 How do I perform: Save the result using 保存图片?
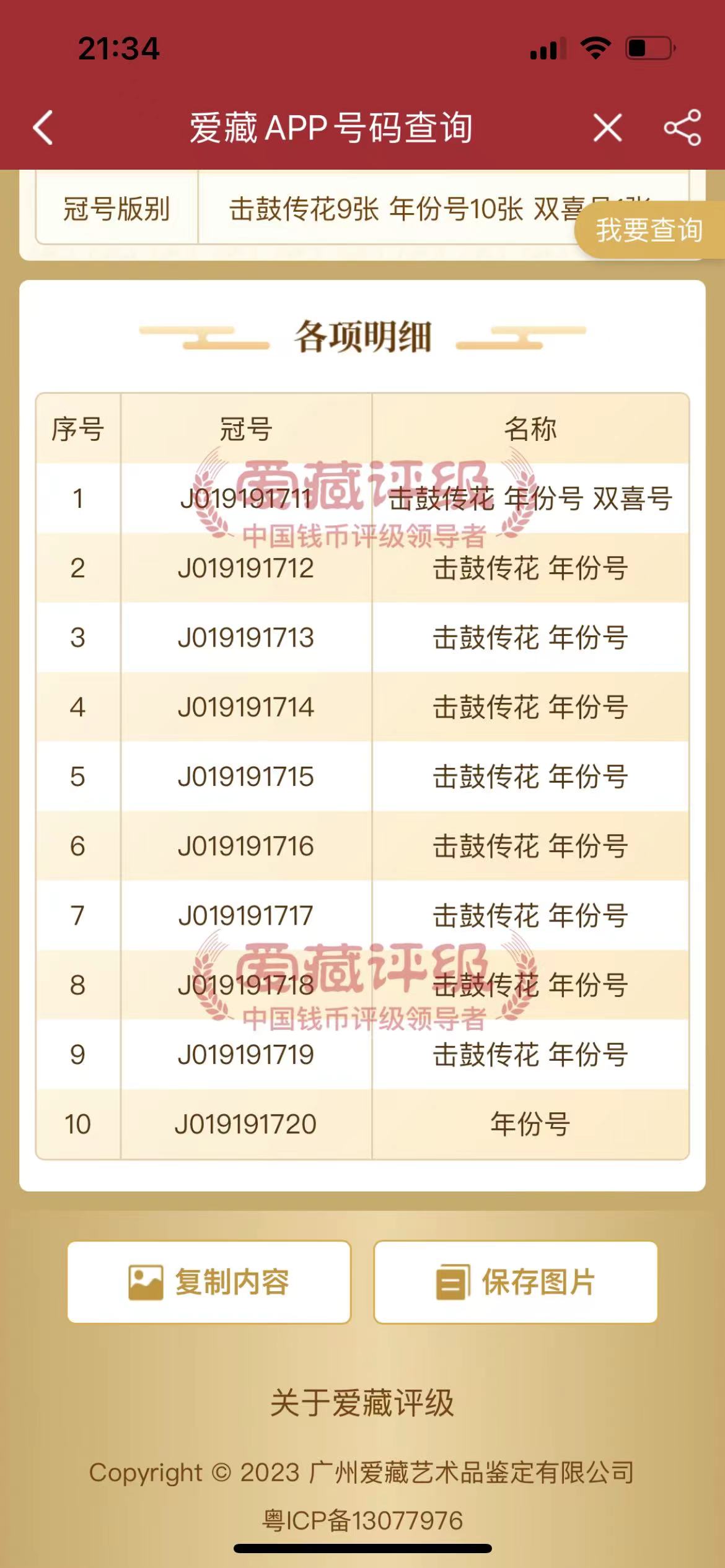[515, 1282]
